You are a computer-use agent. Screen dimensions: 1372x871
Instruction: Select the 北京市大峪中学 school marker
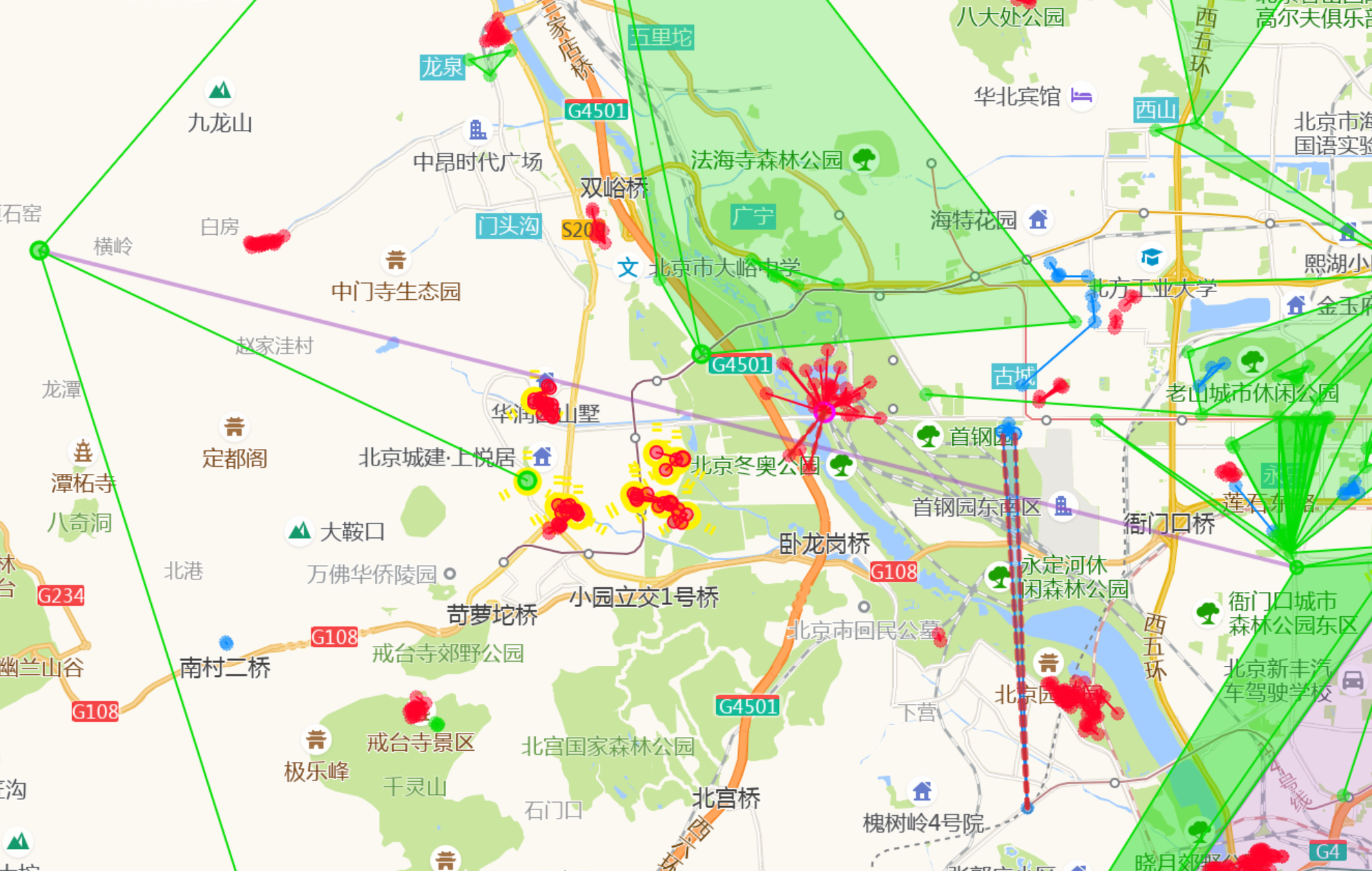pyautogui.click(x=628, y=267)
